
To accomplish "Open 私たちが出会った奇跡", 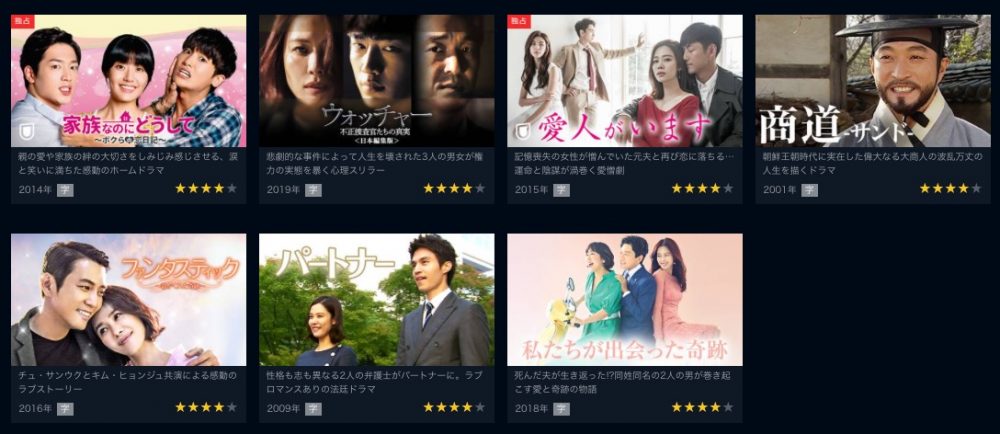I will point(624,300).
